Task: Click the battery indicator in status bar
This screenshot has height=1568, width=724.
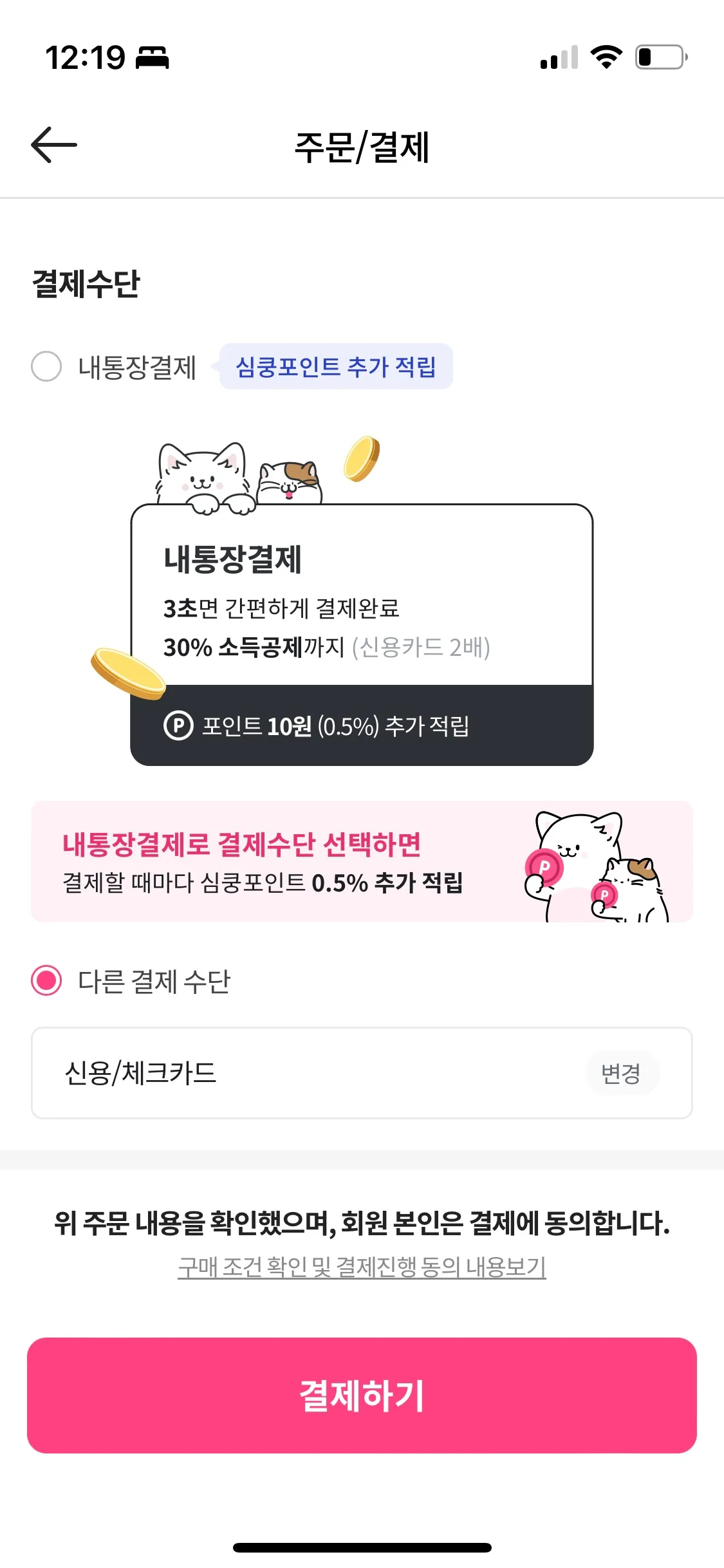Action: (658, 58)
